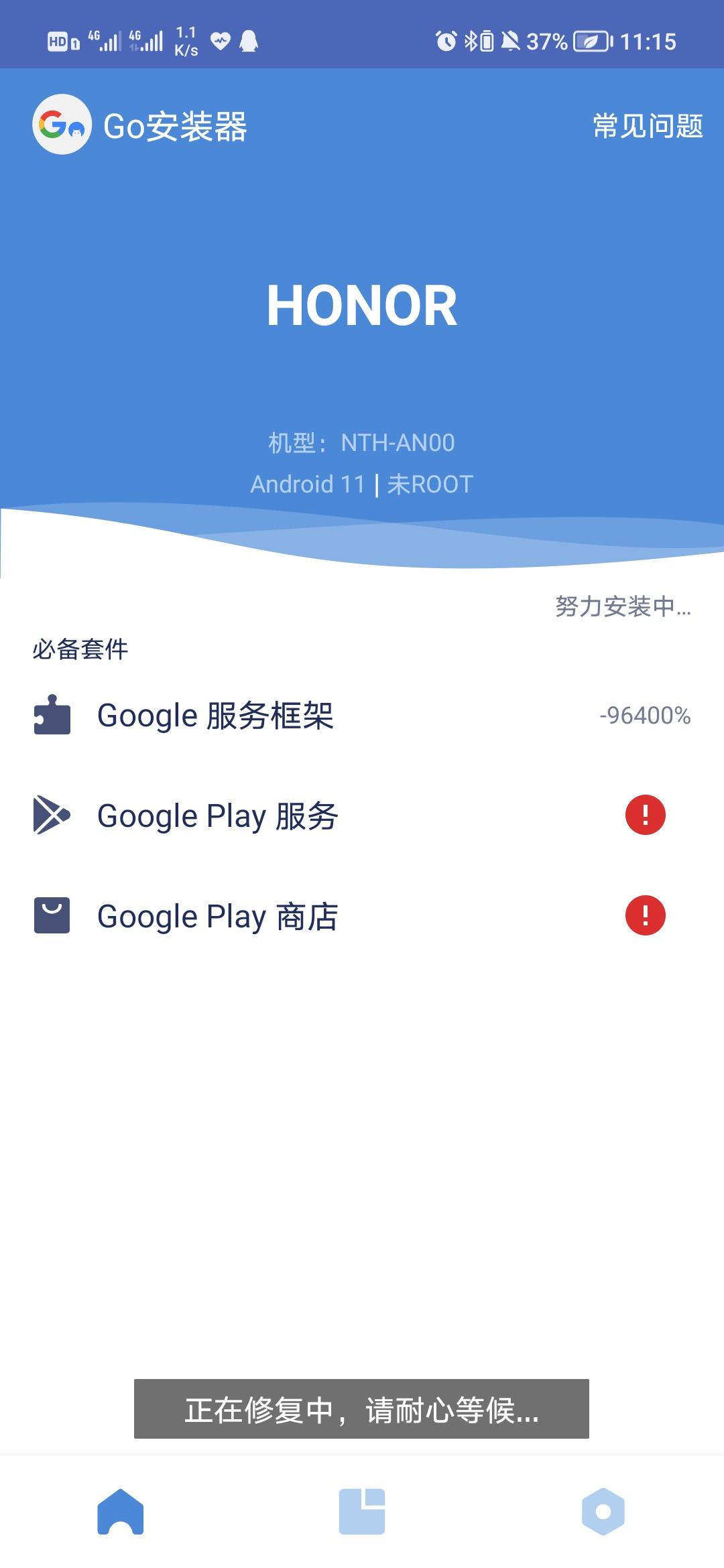
Task: Tap the red error icon for Google Play 商店
Action: [645, 915]
